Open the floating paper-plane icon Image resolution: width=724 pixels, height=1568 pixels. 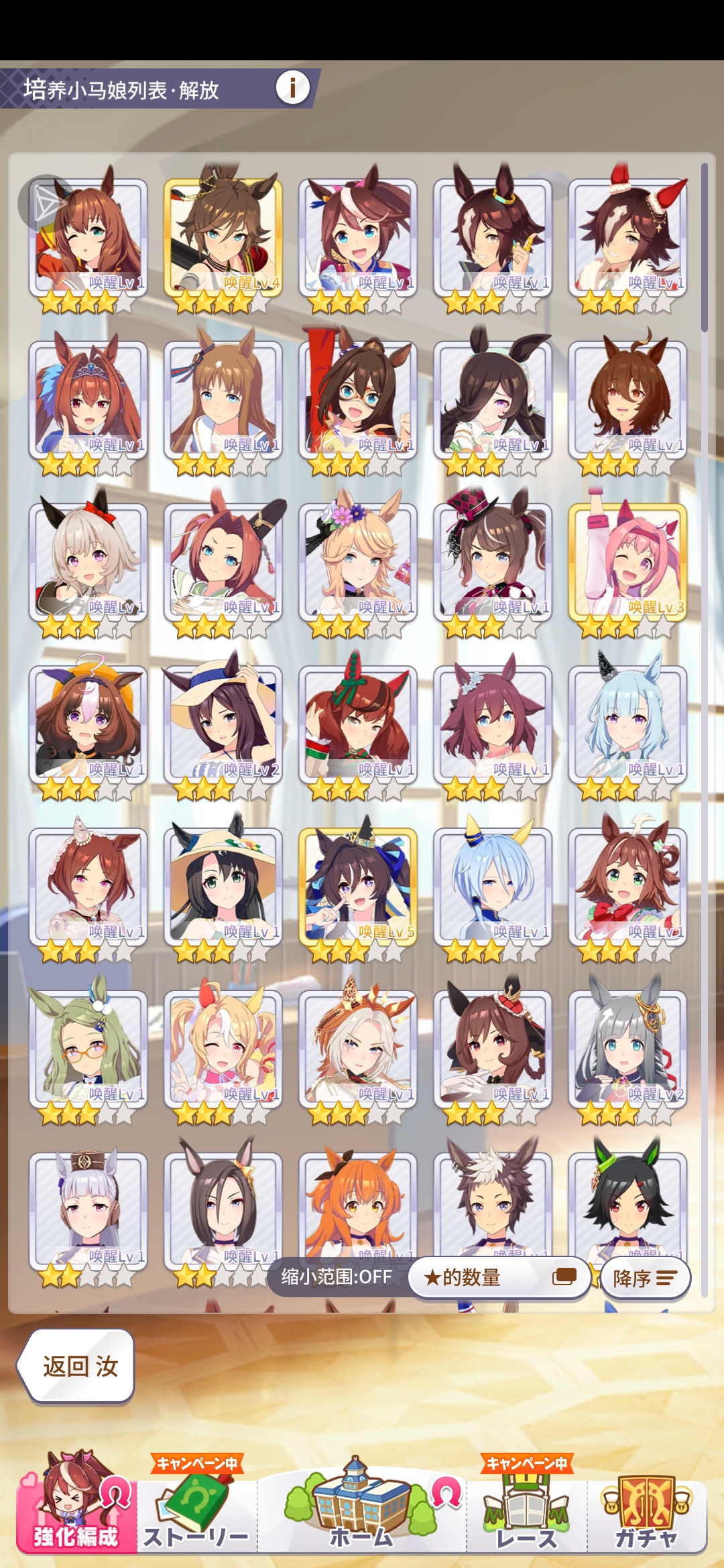pos(46,203)
